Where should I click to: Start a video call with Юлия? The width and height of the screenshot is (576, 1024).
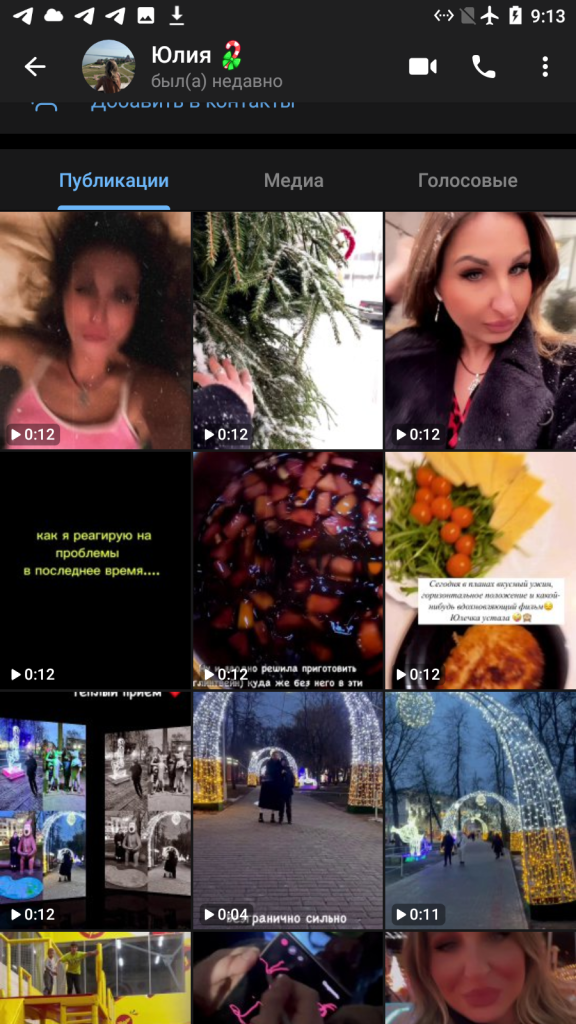(423, 66)
